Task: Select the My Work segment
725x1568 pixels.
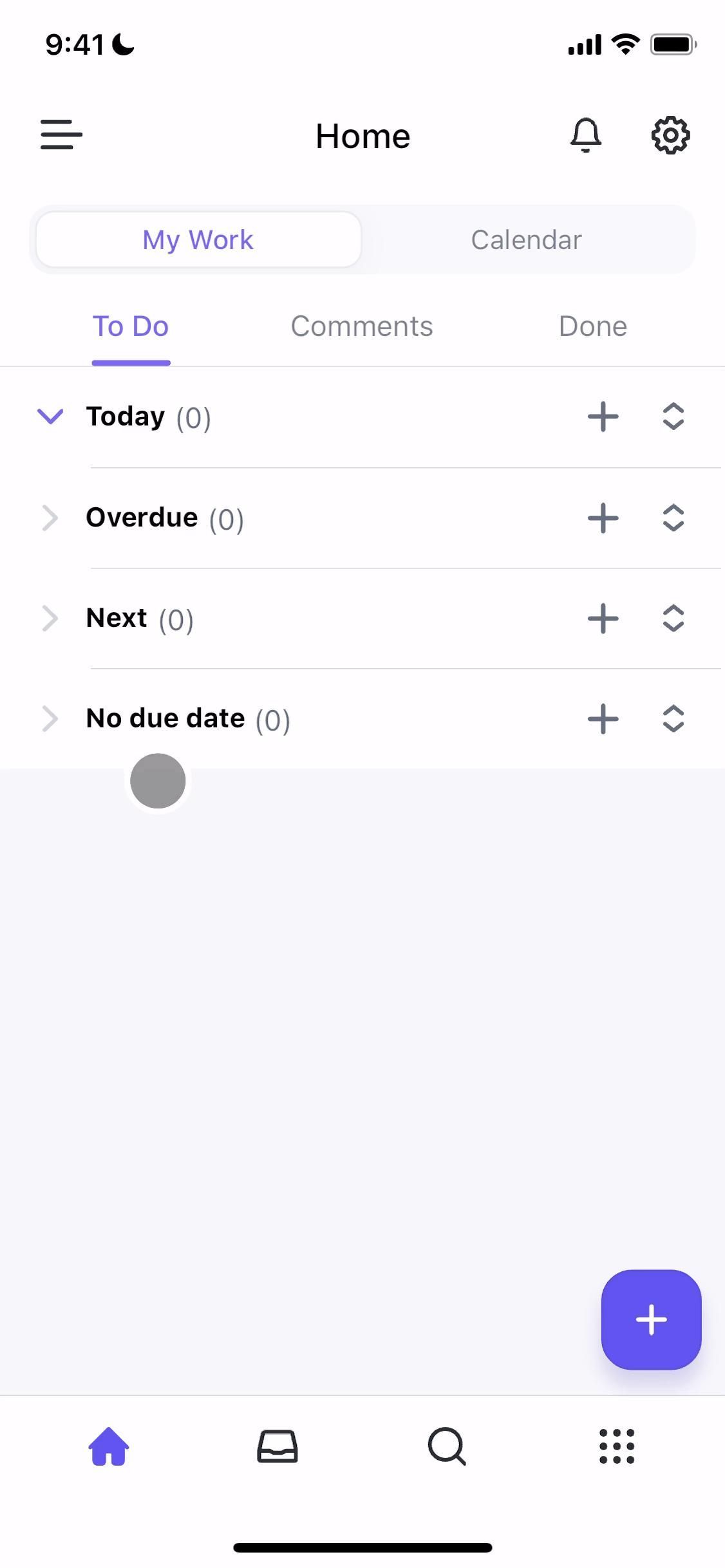Action: coord(198,240)
